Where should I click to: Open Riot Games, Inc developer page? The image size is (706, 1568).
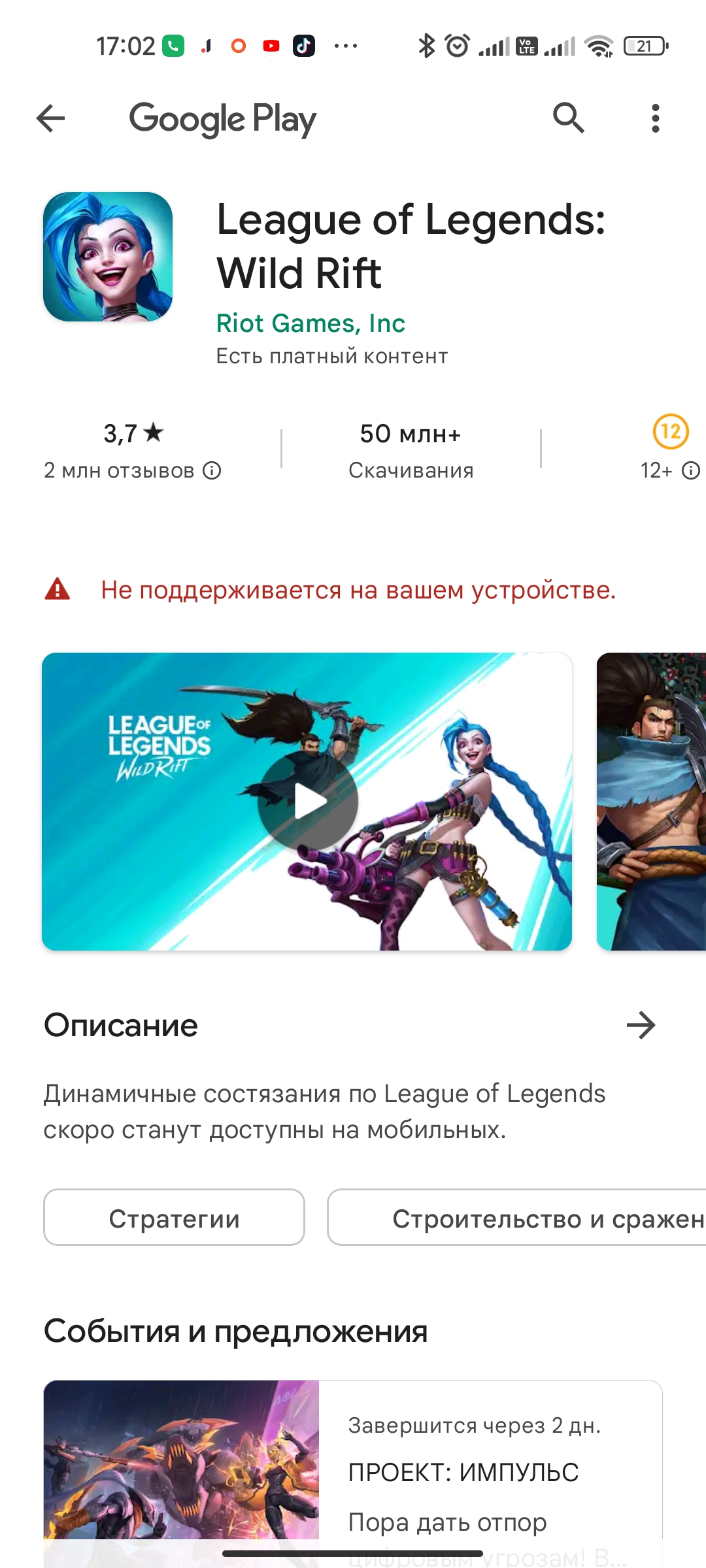point(311,323)
